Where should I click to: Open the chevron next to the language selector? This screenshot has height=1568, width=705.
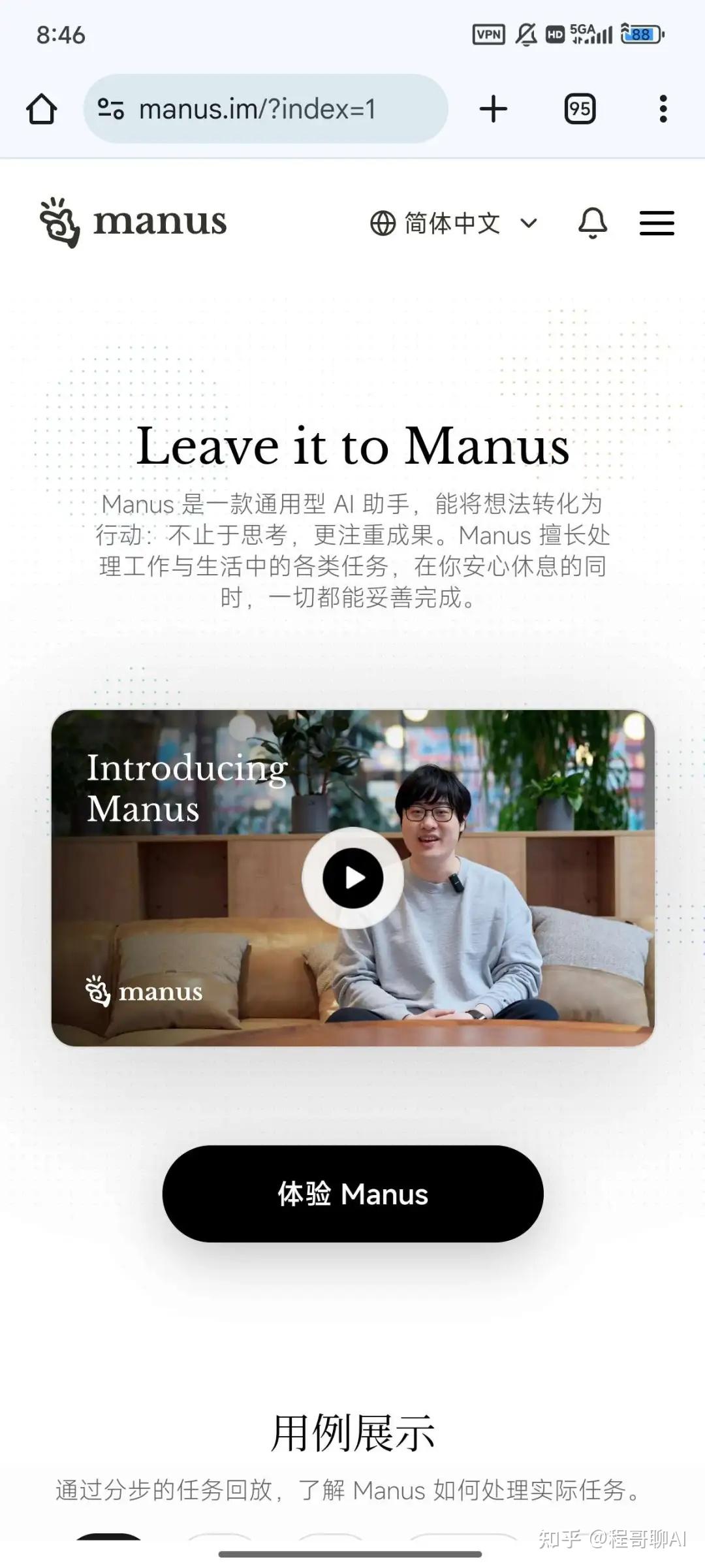[529, 224]
